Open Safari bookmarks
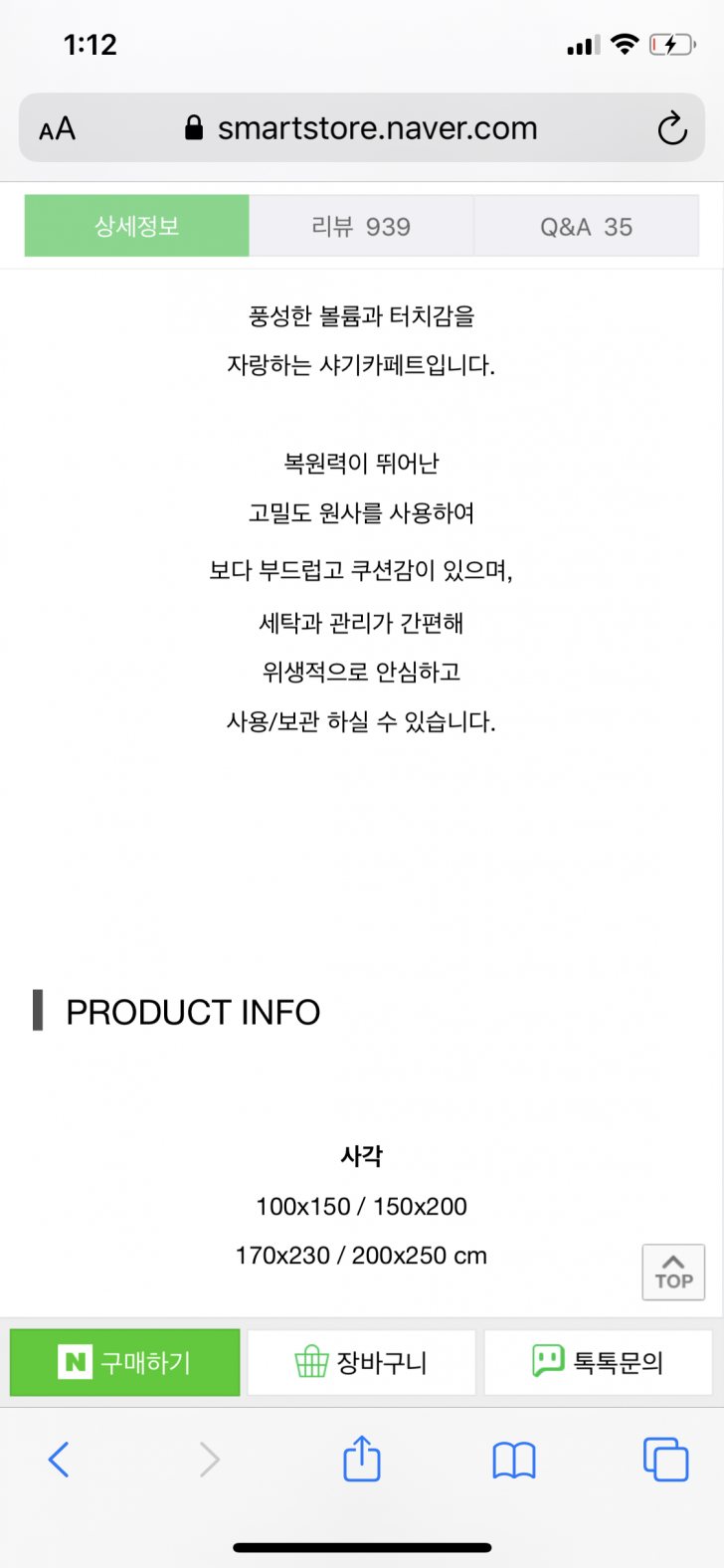The width and height of the screenshot is (724, 1568). pos(513,1460)
